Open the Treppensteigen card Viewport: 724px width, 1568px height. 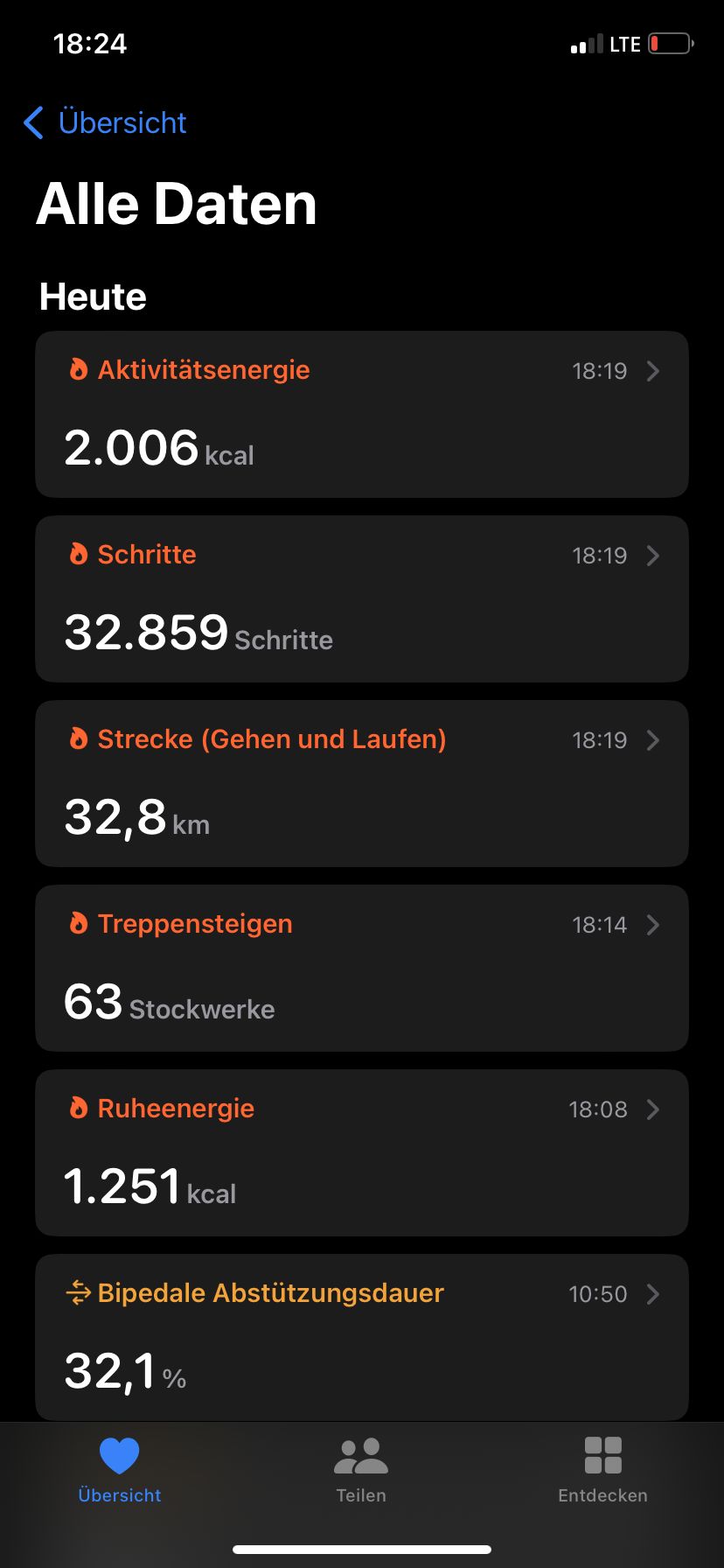[361, 968]
